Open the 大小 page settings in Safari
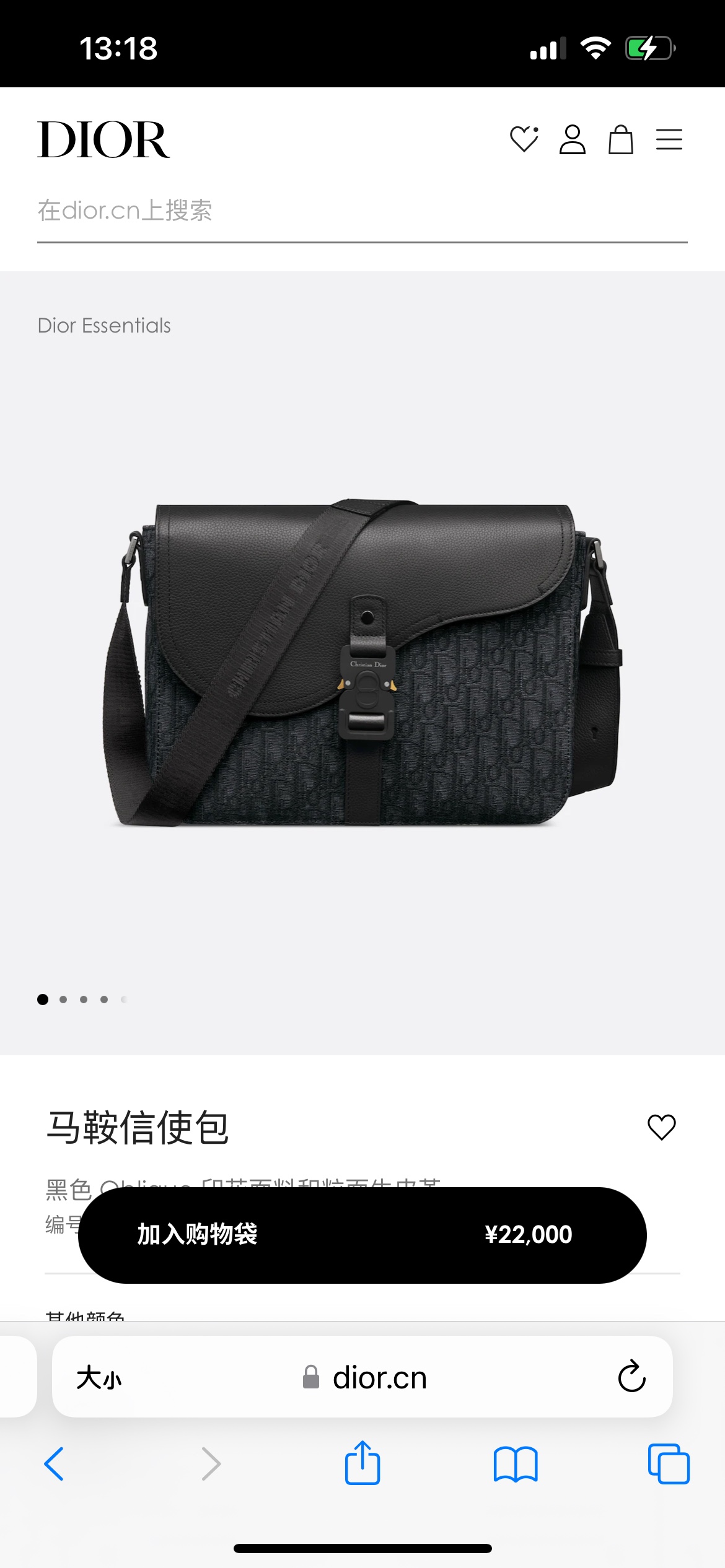The image size is (725, 1568). pyautogui.click(x=99, y=1379)
